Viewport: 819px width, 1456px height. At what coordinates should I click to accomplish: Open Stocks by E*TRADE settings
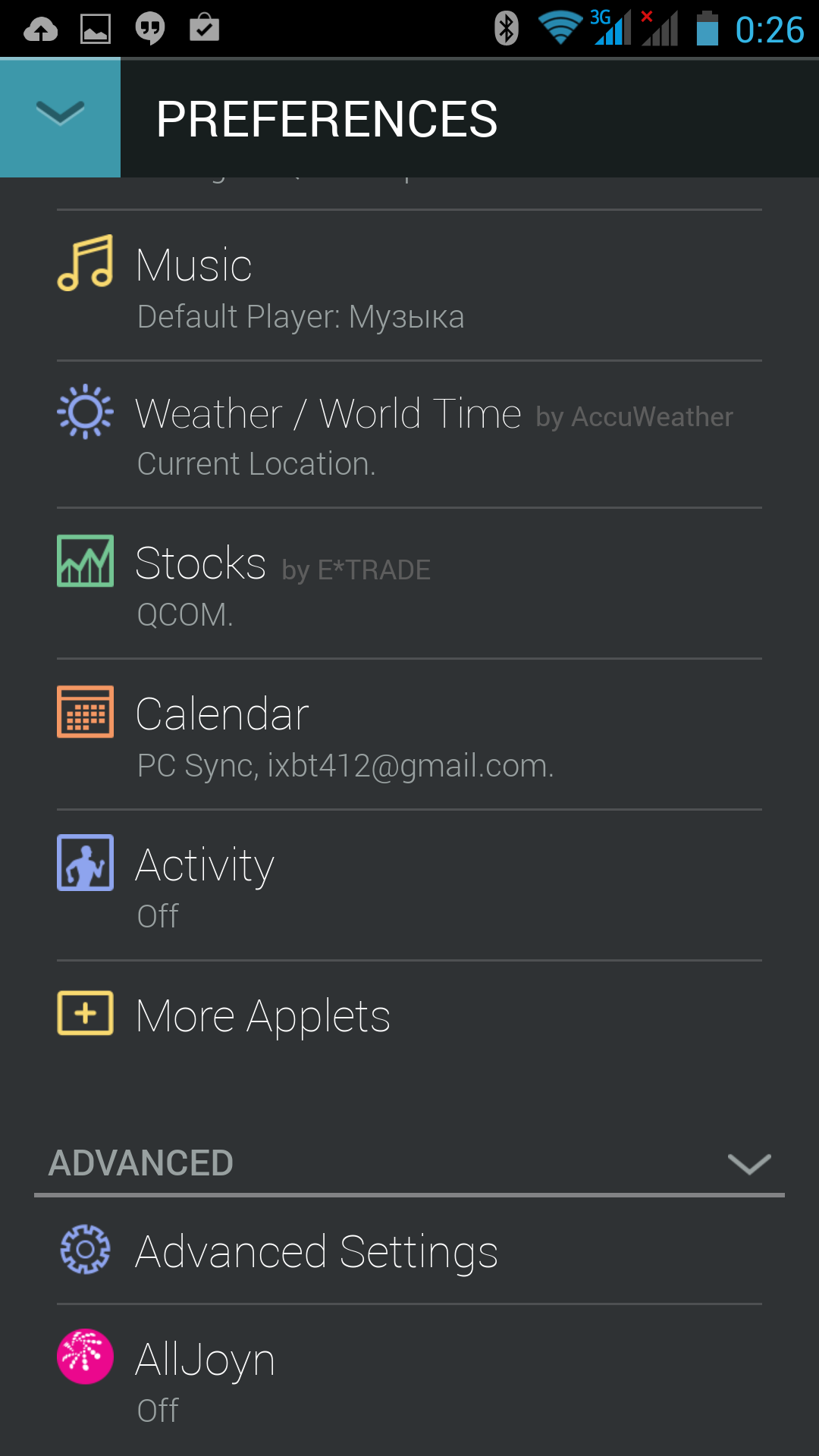[409, 584]
